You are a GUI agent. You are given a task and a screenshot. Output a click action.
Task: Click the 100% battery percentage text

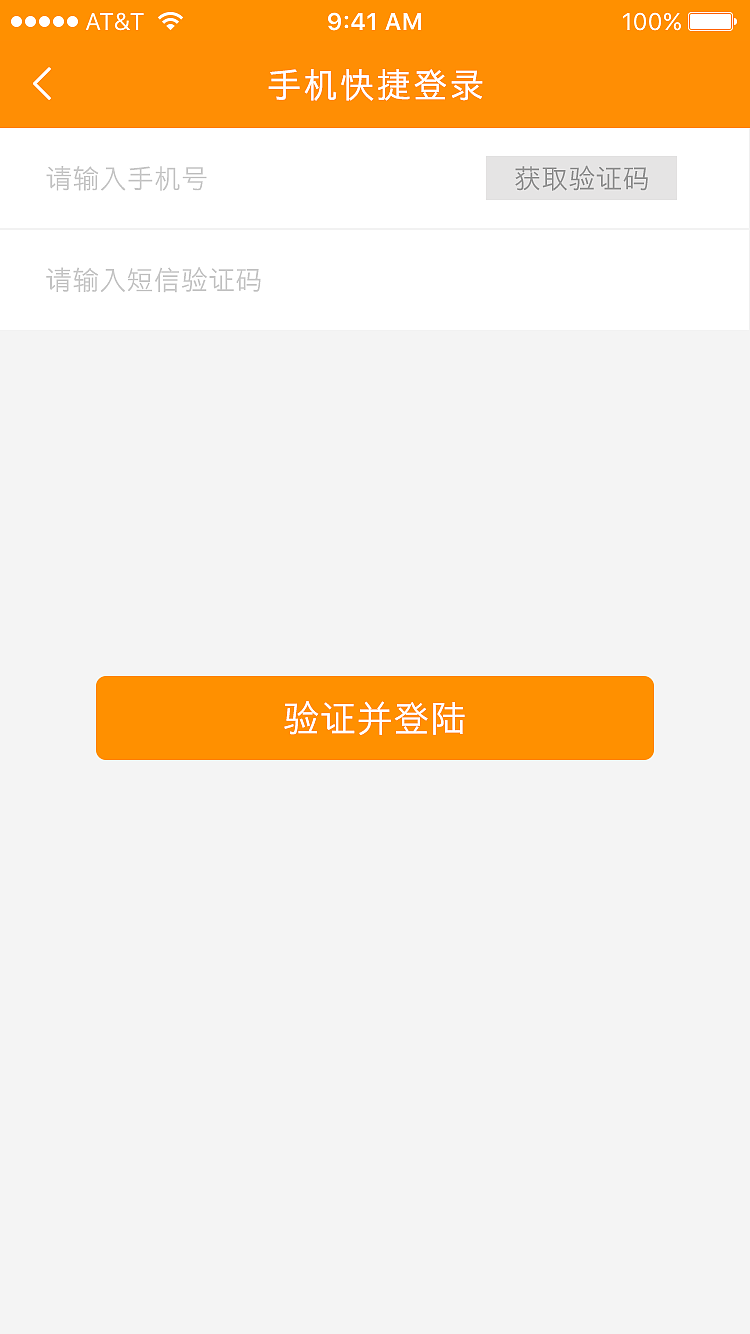pos(650,21)
